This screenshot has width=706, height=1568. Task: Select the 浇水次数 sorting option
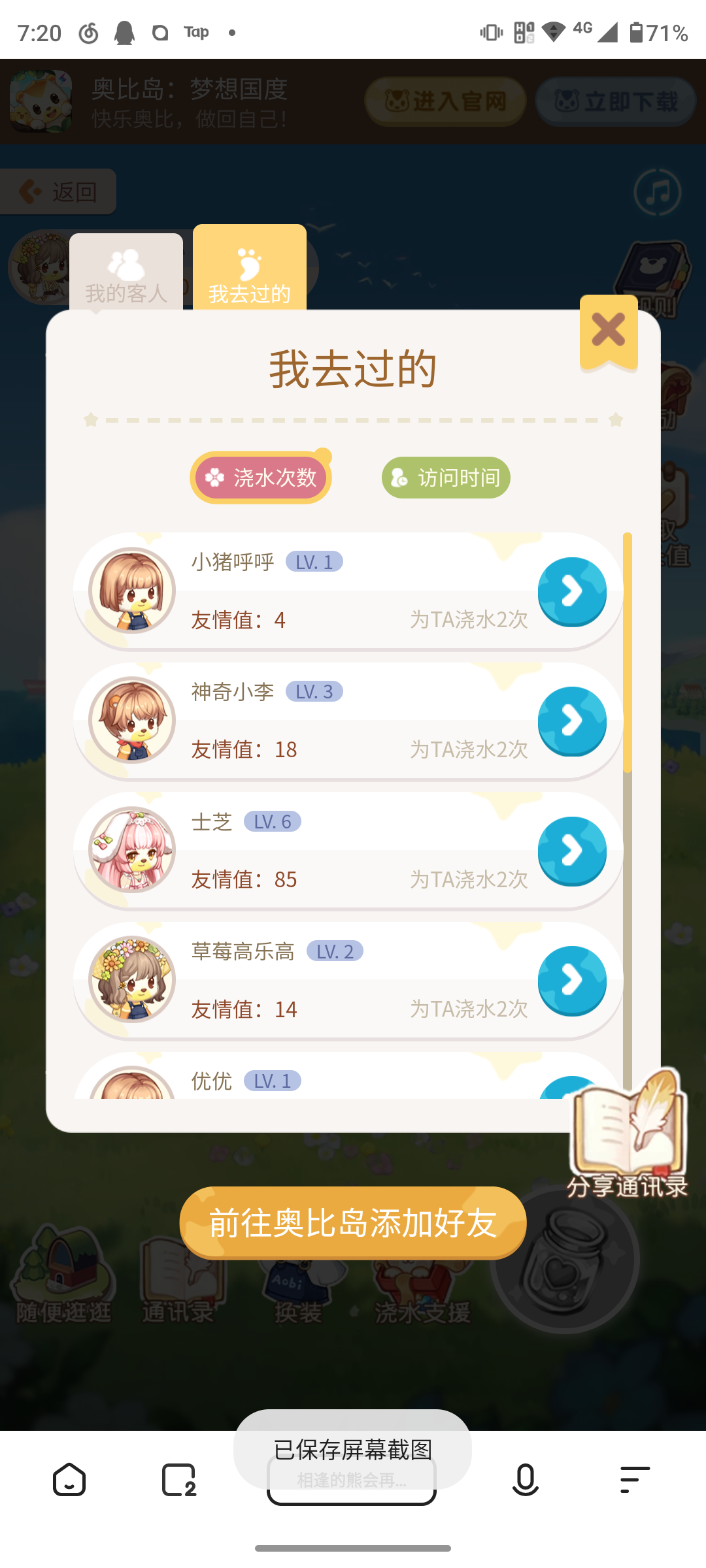coord(260,478)
